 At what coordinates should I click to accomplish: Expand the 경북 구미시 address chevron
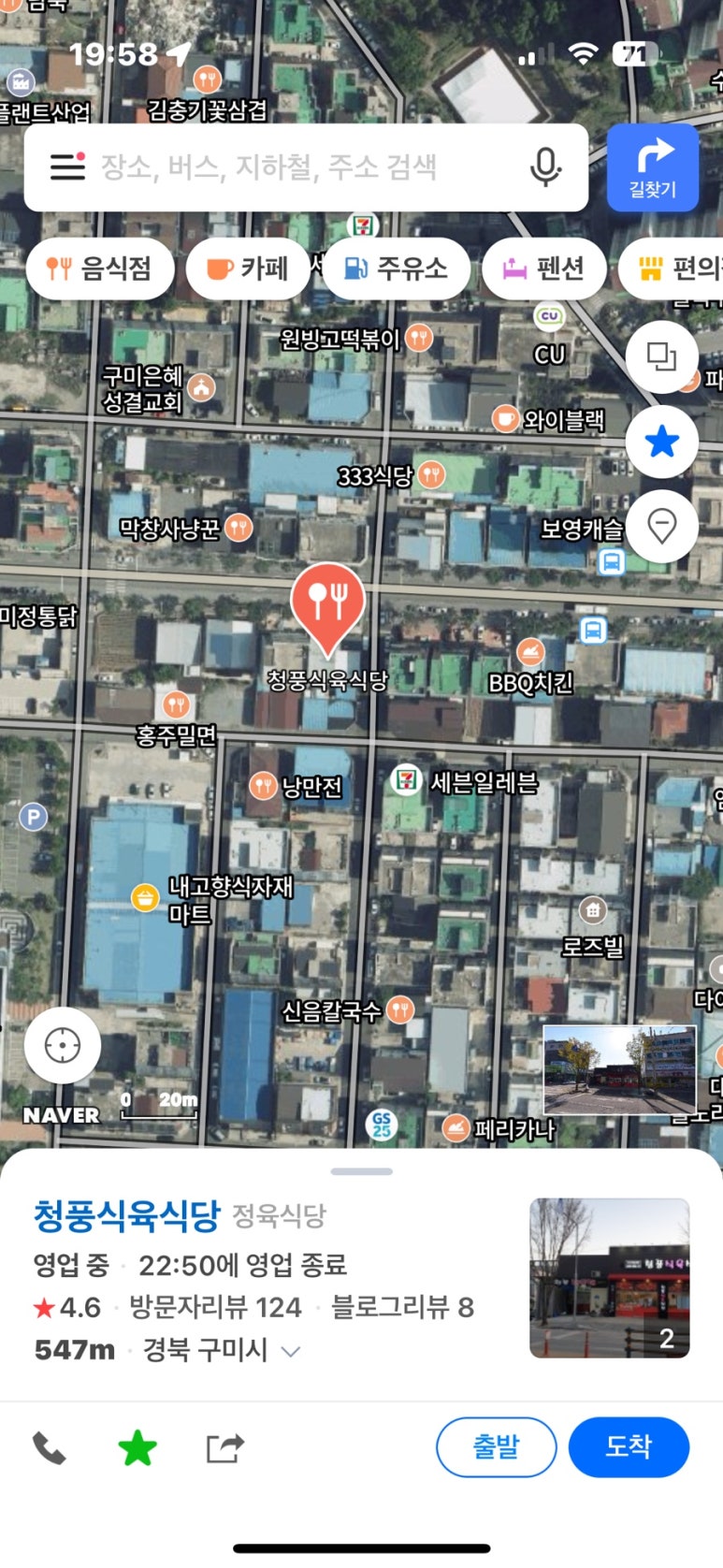pyautogui.click(x=291, y=1351)
